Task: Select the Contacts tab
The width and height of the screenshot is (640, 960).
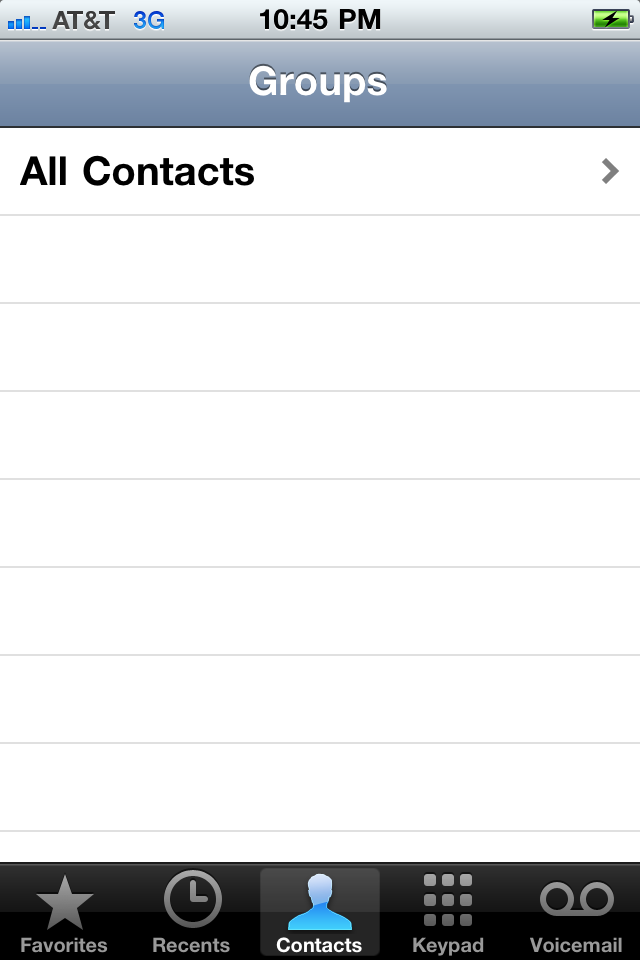Action: [320, 912]
